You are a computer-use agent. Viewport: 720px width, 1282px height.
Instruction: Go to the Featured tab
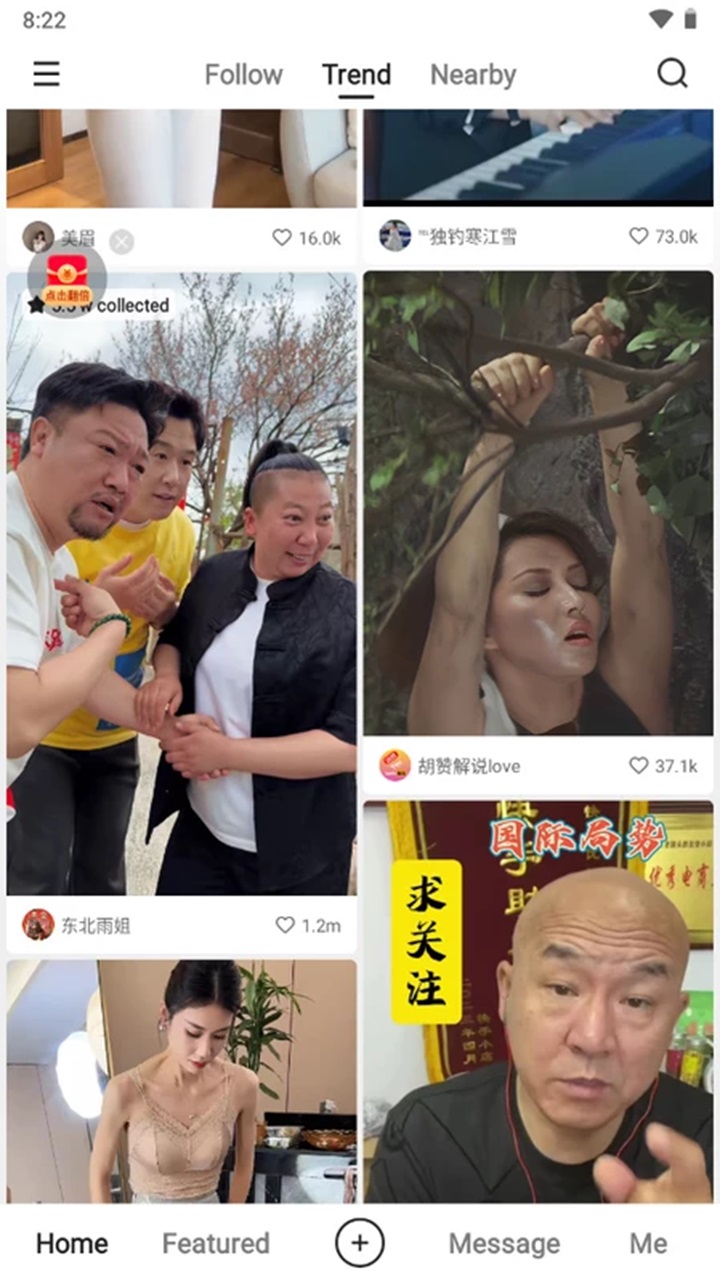(x=216, y=1243)
